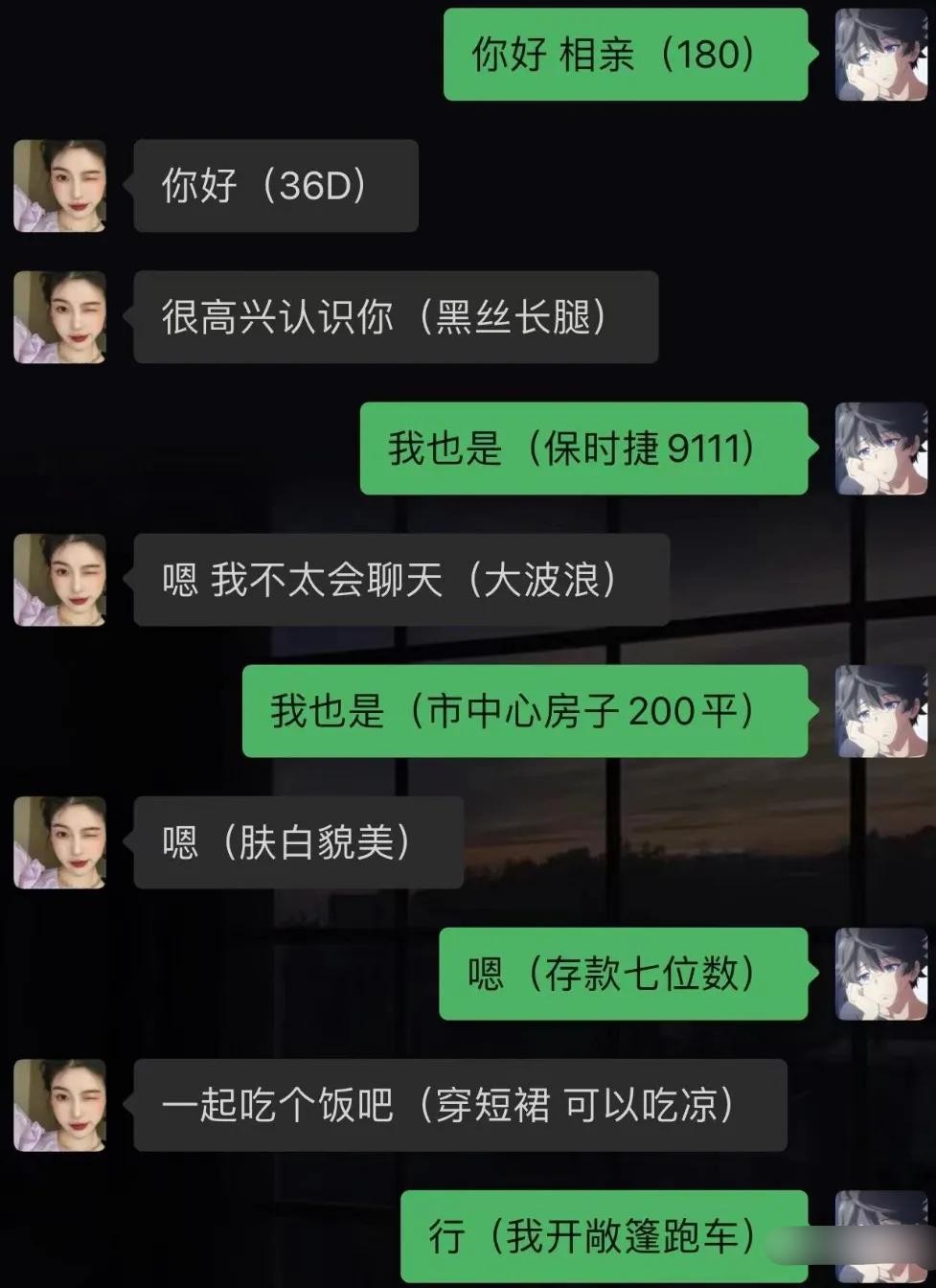Open woman's avatar beside '你好 (36D)'
Screen dimensions: 936x1288
[x=59, y=186]
